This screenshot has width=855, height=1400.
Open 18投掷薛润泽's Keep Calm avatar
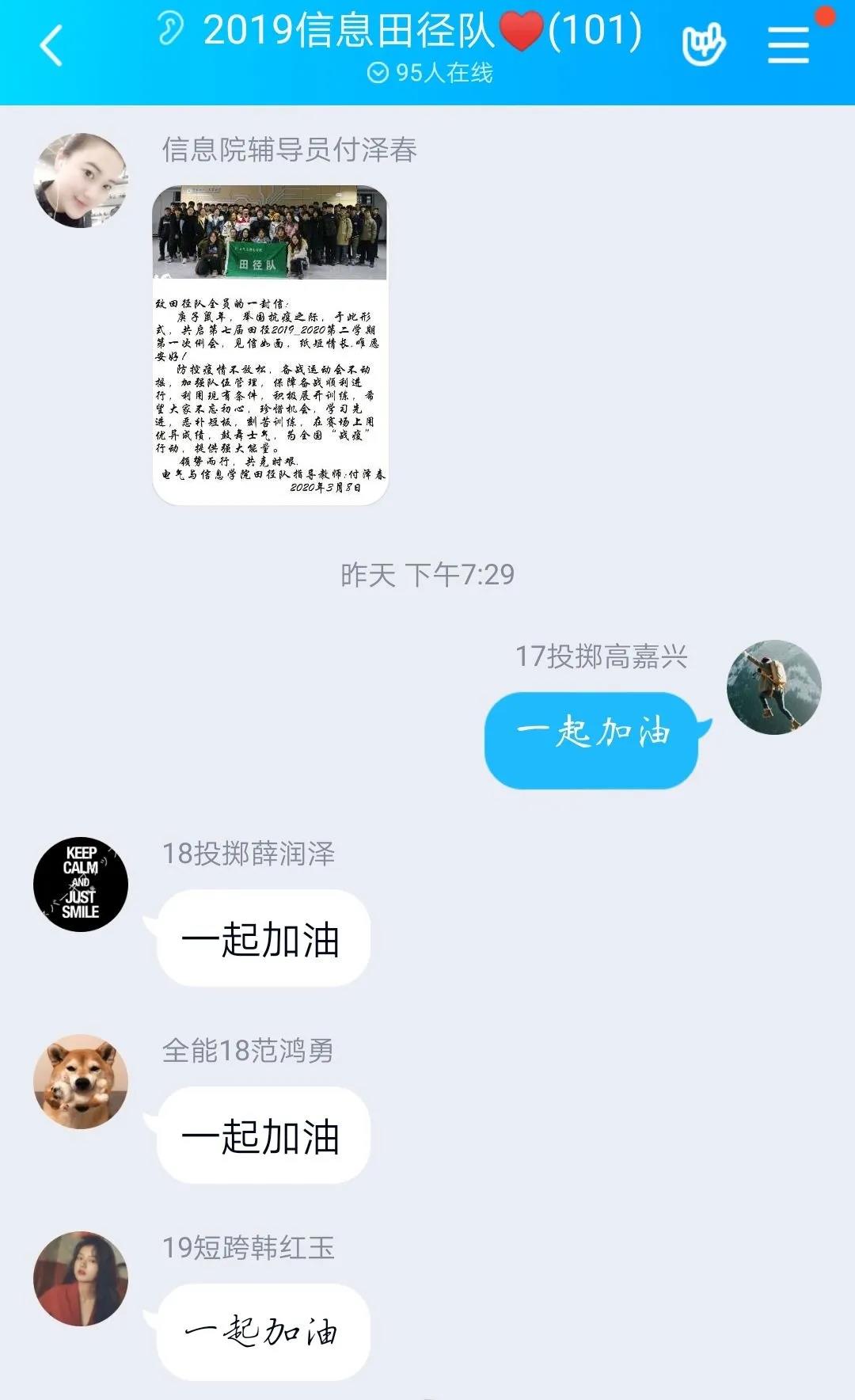tap(81, 884)
